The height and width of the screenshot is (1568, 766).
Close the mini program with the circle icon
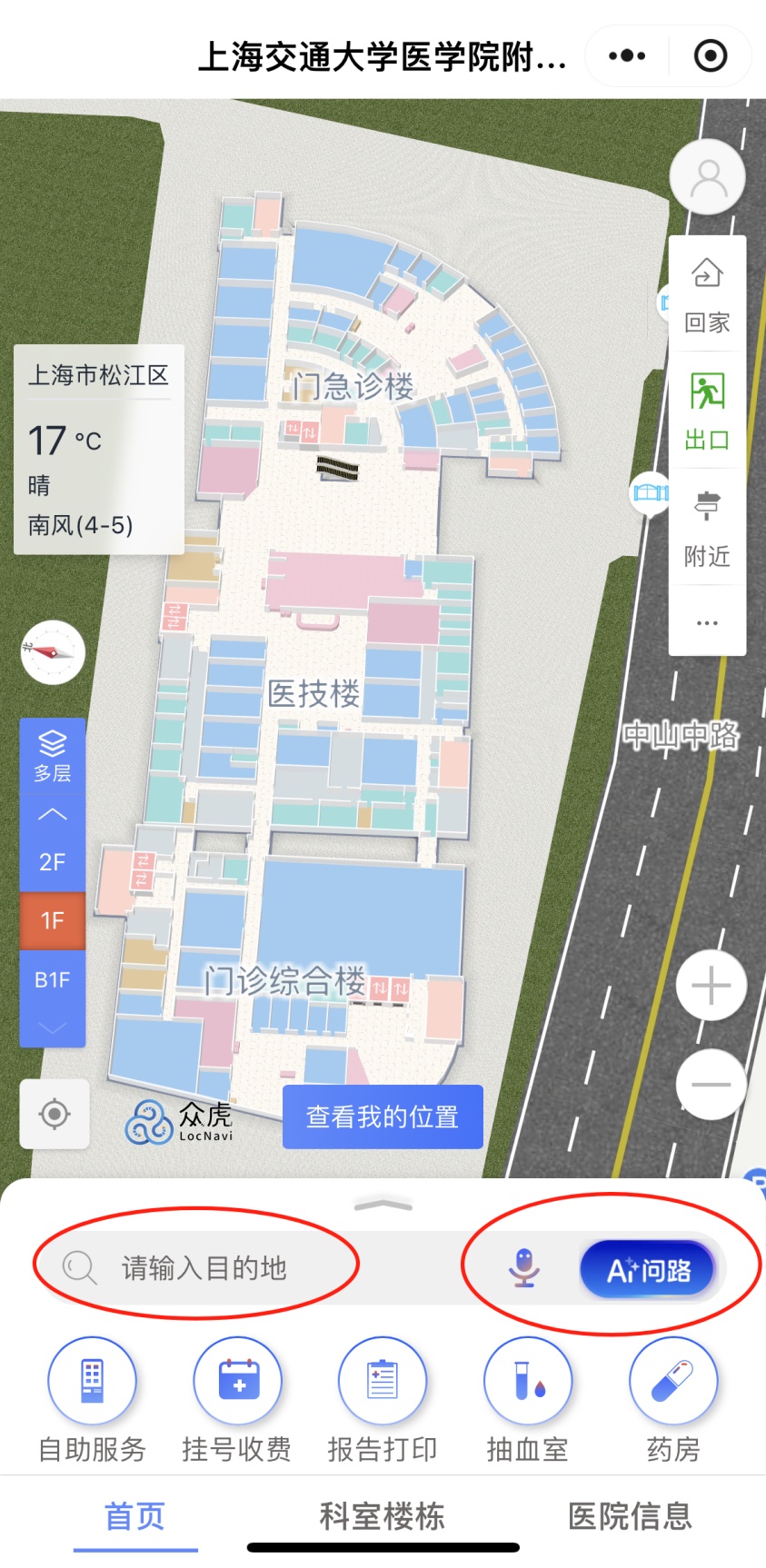(710, 56)
